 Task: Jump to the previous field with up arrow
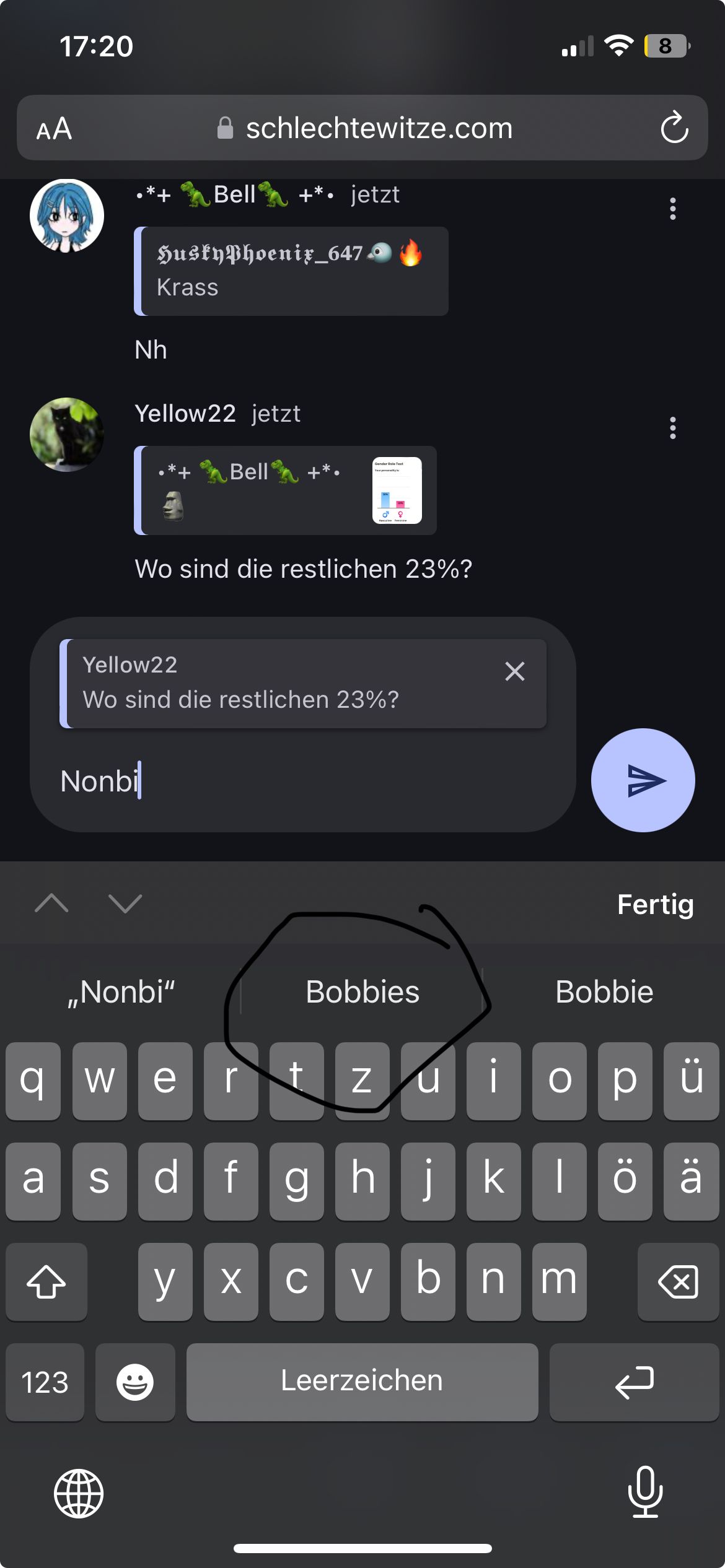coord(51,904)
